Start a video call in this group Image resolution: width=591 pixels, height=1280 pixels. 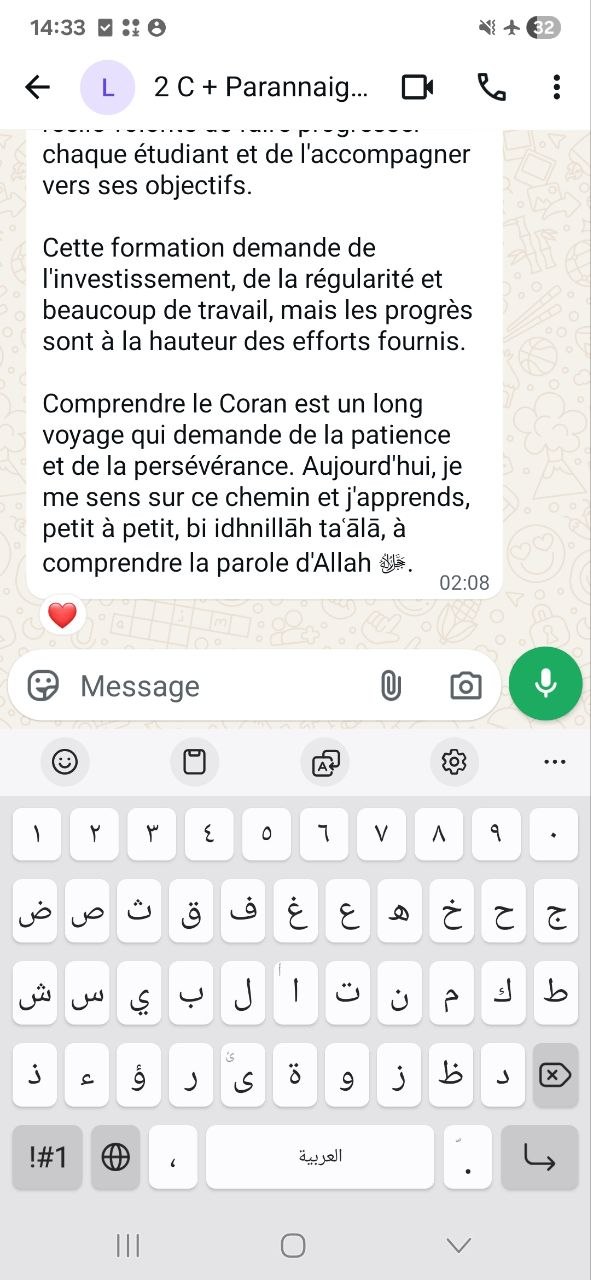pyautogui.click(x=417, y=87)
